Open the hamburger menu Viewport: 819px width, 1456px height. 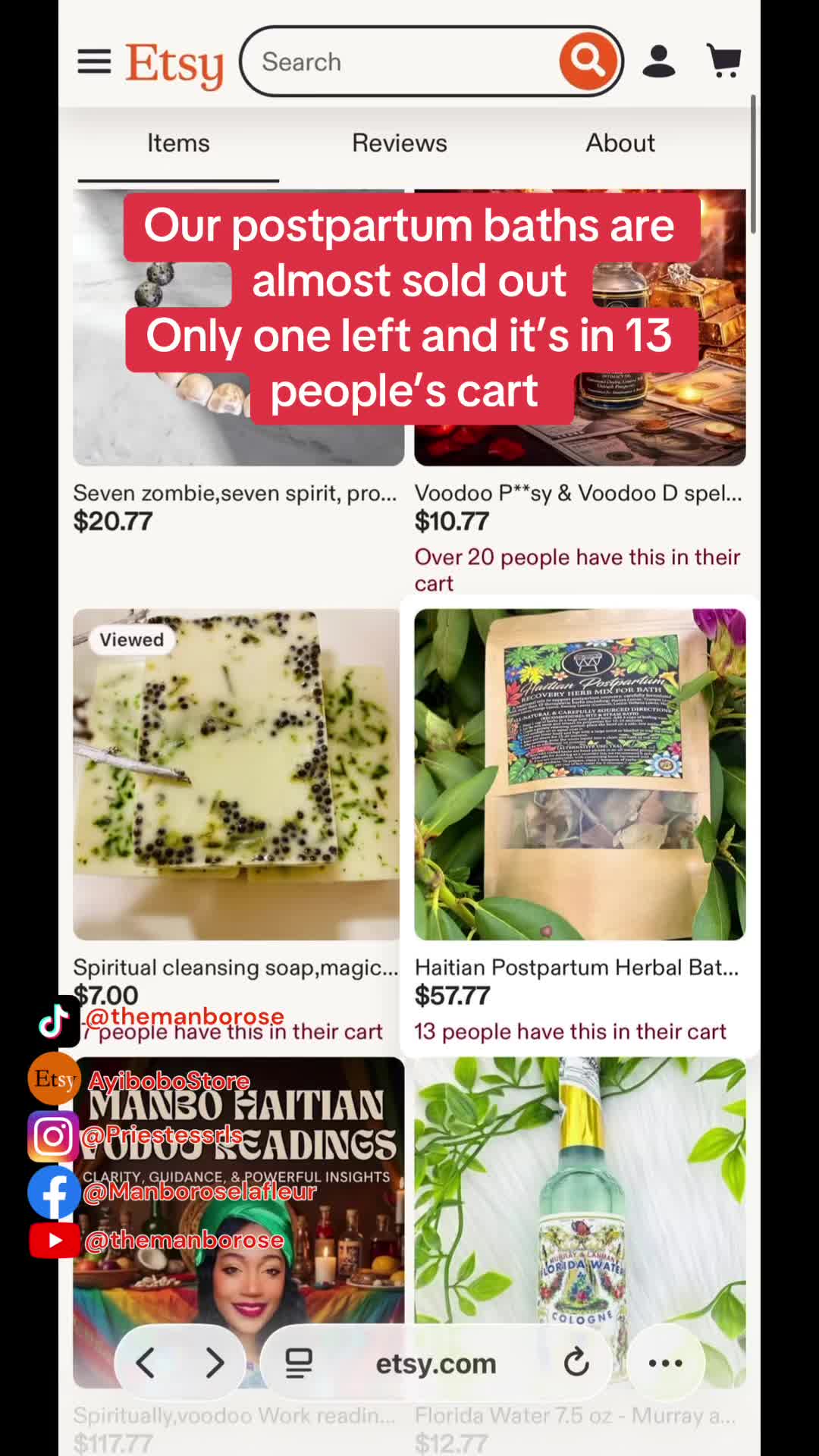point(94,61)
